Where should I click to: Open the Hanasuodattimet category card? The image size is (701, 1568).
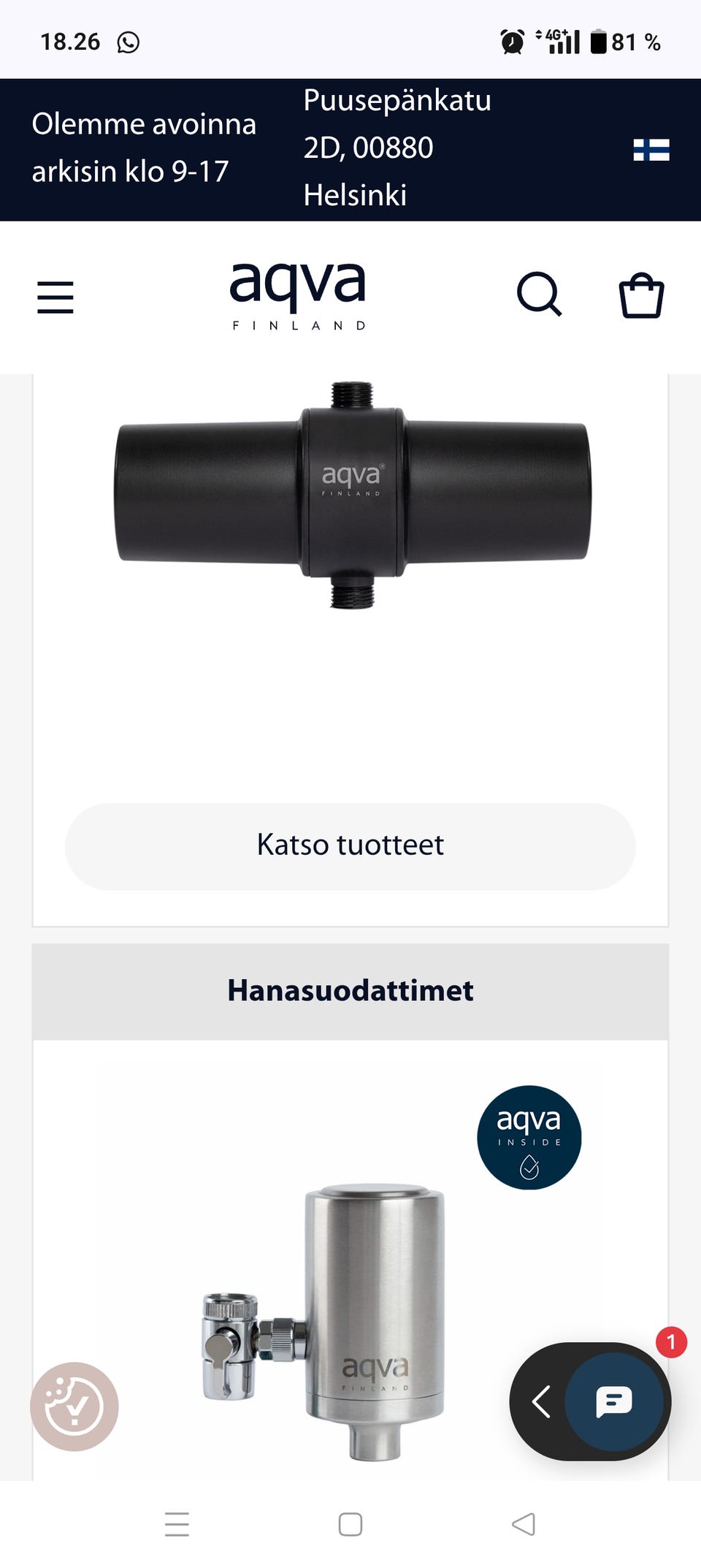(350, 991)
